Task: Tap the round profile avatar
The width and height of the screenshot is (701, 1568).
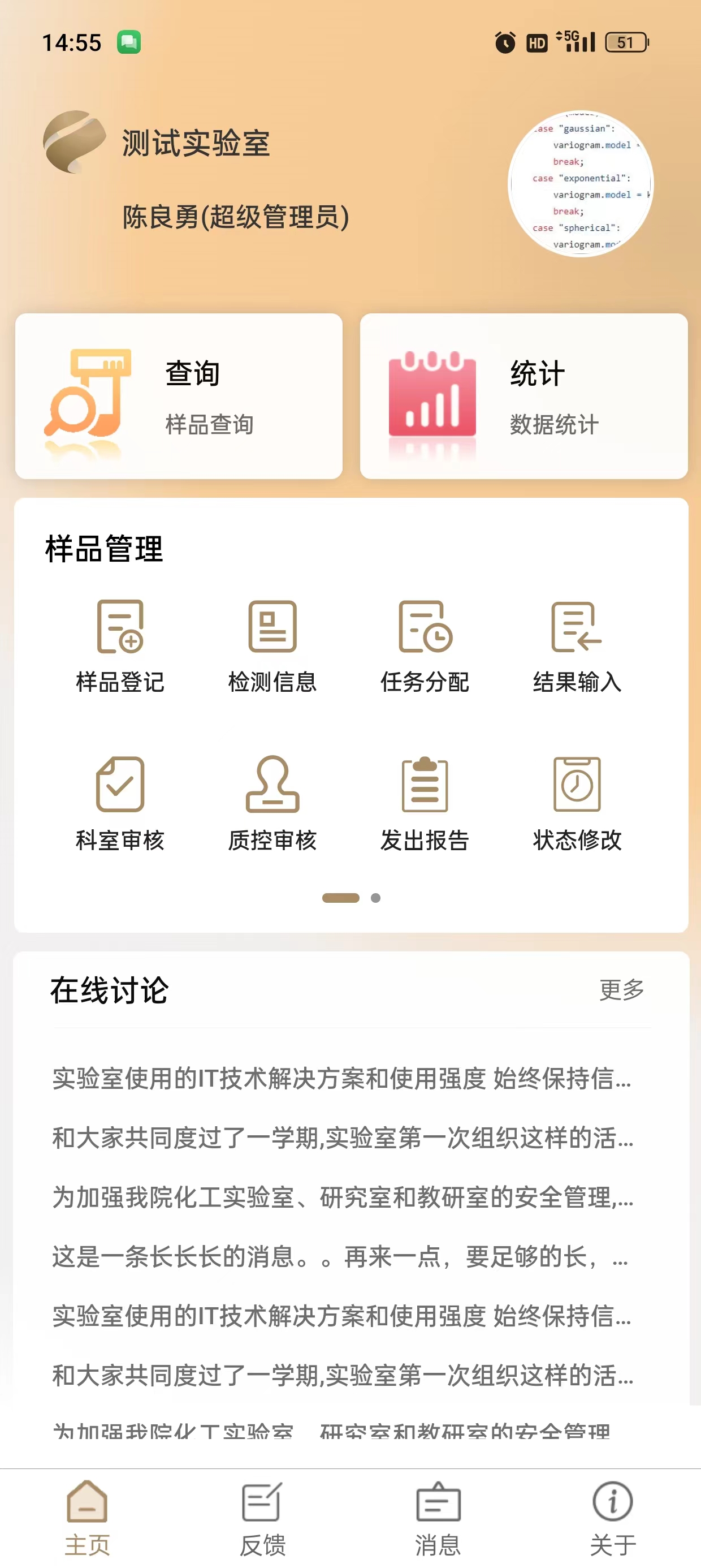Action: [581, 184]
